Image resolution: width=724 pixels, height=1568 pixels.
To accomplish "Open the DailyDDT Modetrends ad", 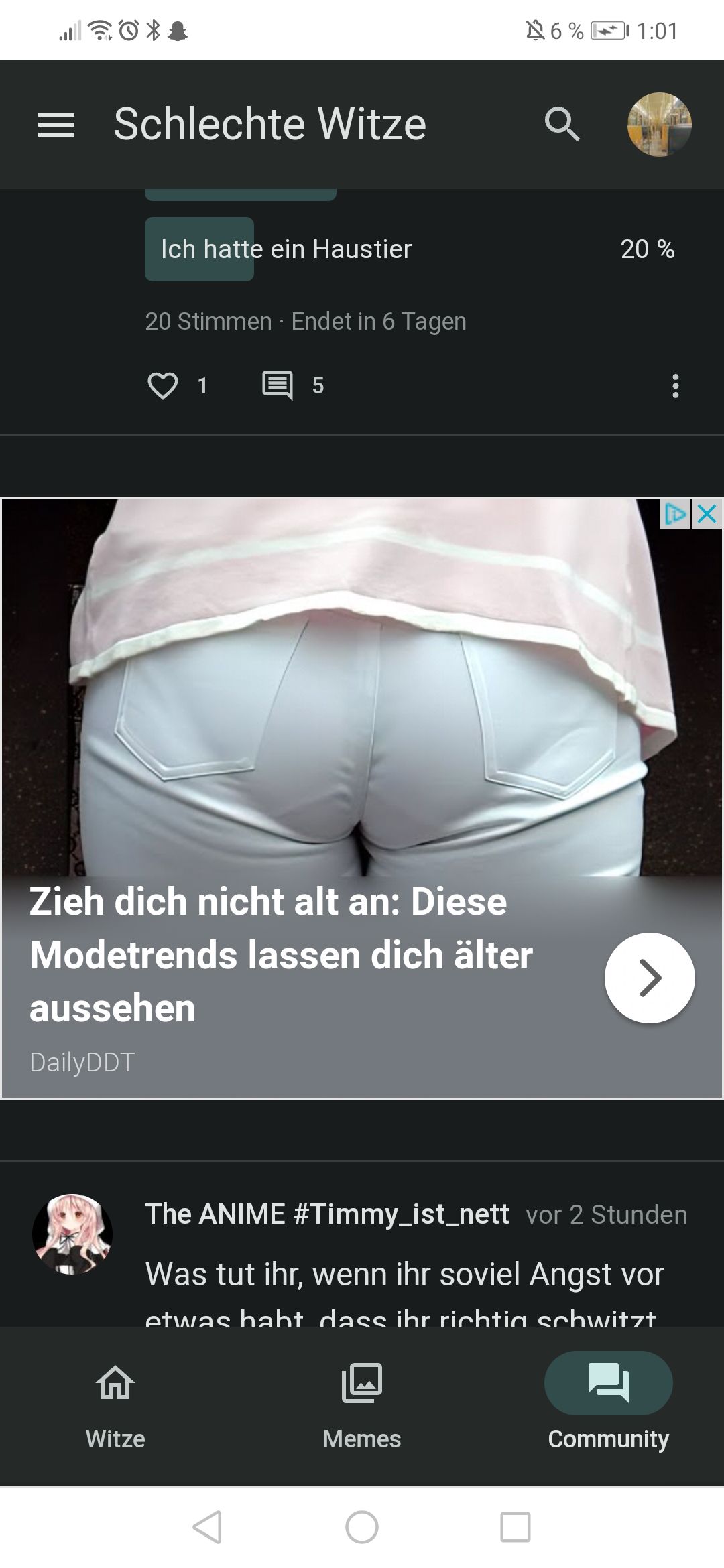I will [x=282, y=954].
